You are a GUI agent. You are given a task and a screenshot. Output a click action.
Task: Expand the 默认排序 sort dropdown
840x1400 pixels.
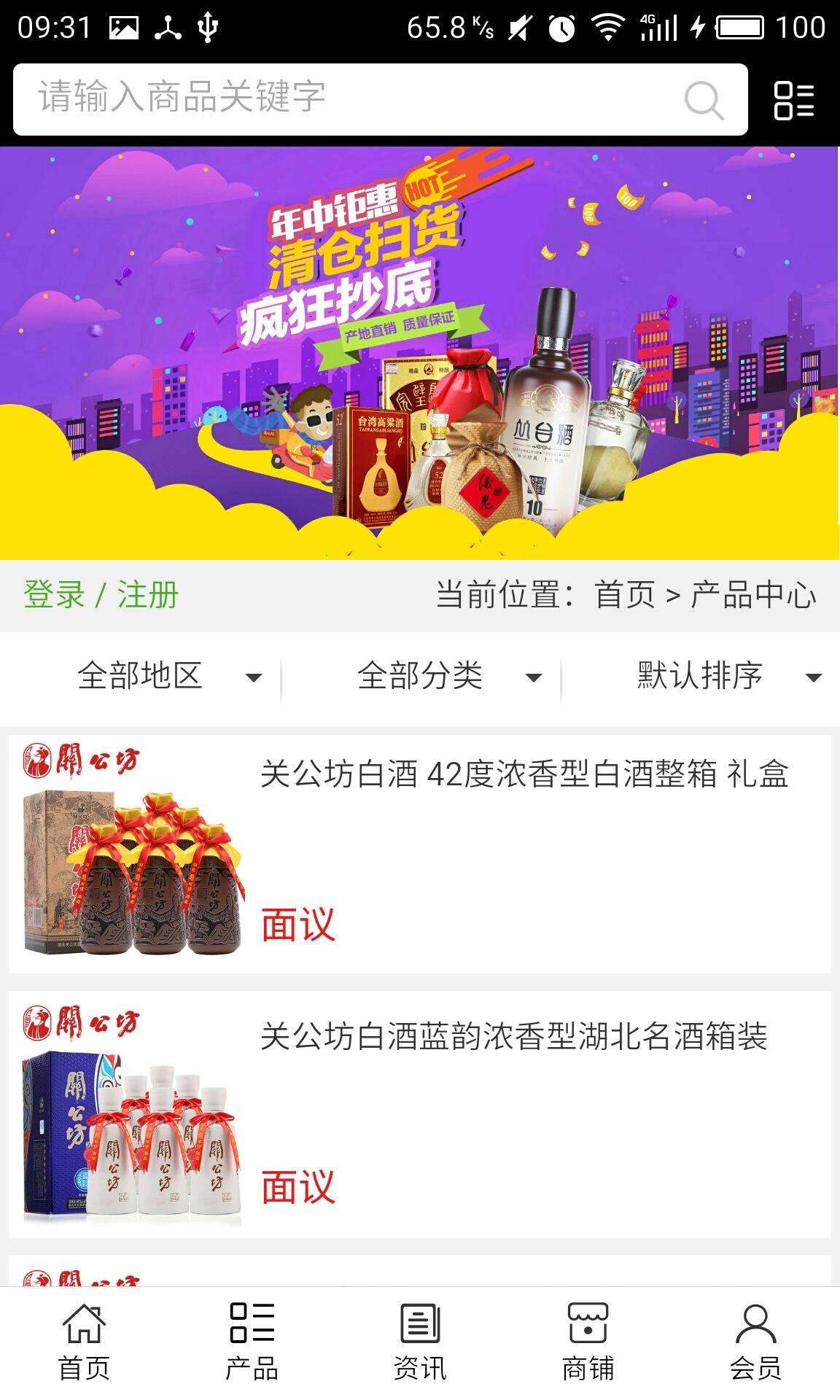click(x=728, y=676)
